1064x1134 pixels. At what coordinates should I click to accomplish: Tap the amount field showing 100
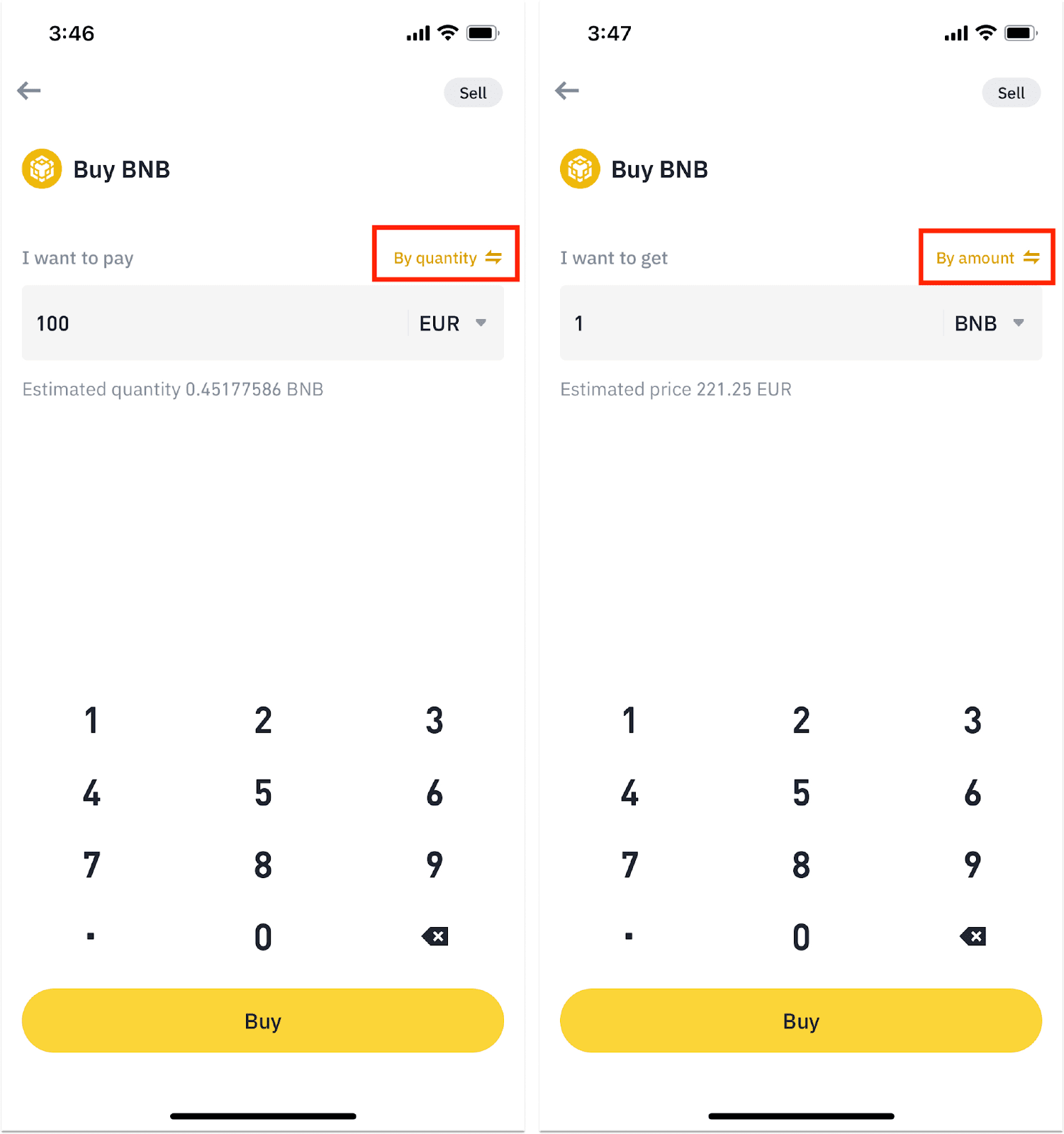tap(213, 323)
